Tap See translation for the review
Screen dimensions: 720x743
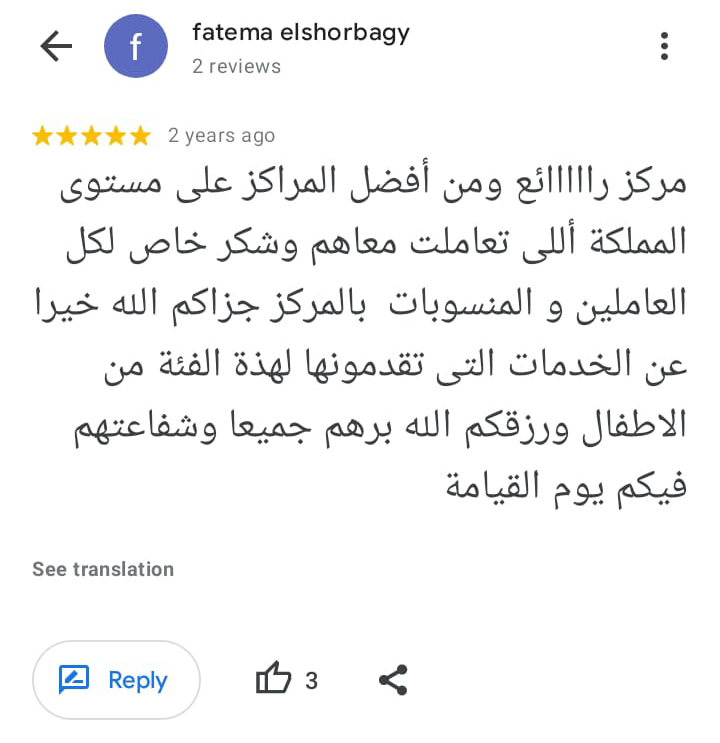(103, 569)
